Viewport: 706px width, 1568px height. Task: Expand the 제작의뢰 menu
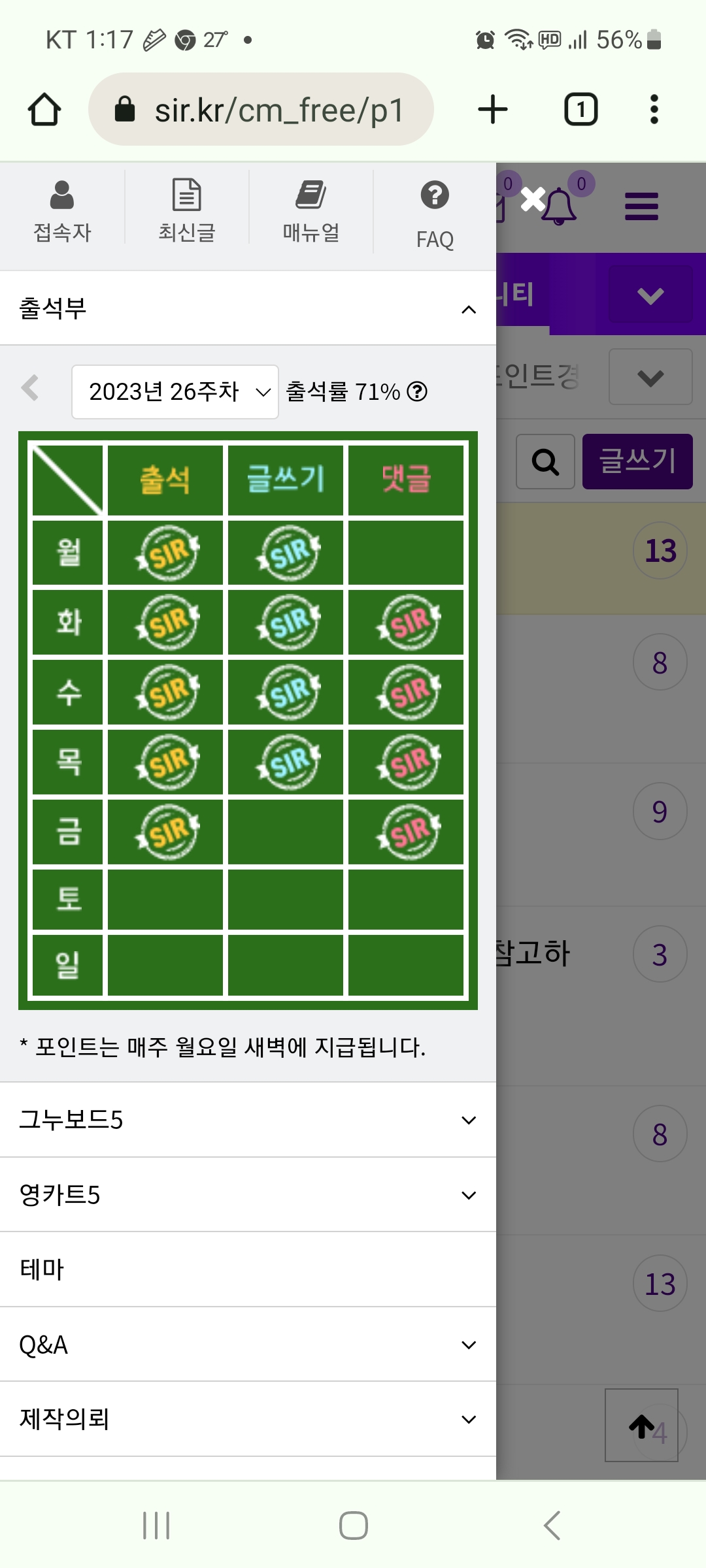point(468,1419)
